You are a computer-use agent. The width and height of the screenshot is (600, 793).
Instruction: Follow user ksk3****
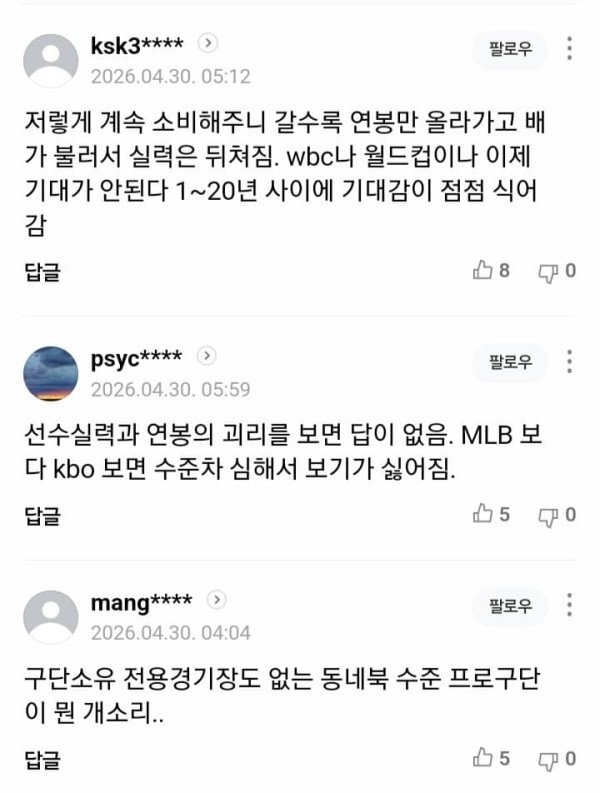click(510, 49)
